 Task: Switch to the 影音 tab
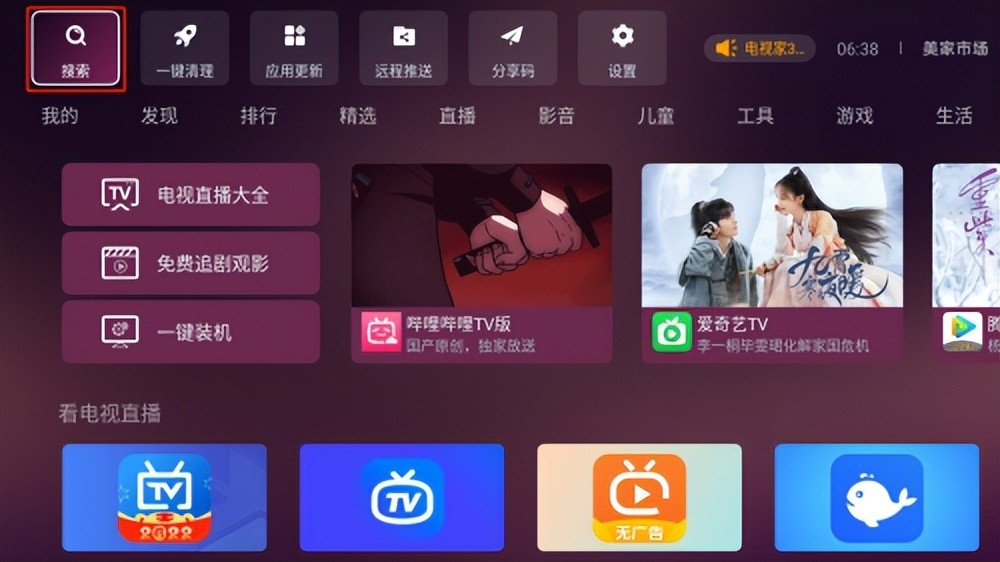point(556,116)
